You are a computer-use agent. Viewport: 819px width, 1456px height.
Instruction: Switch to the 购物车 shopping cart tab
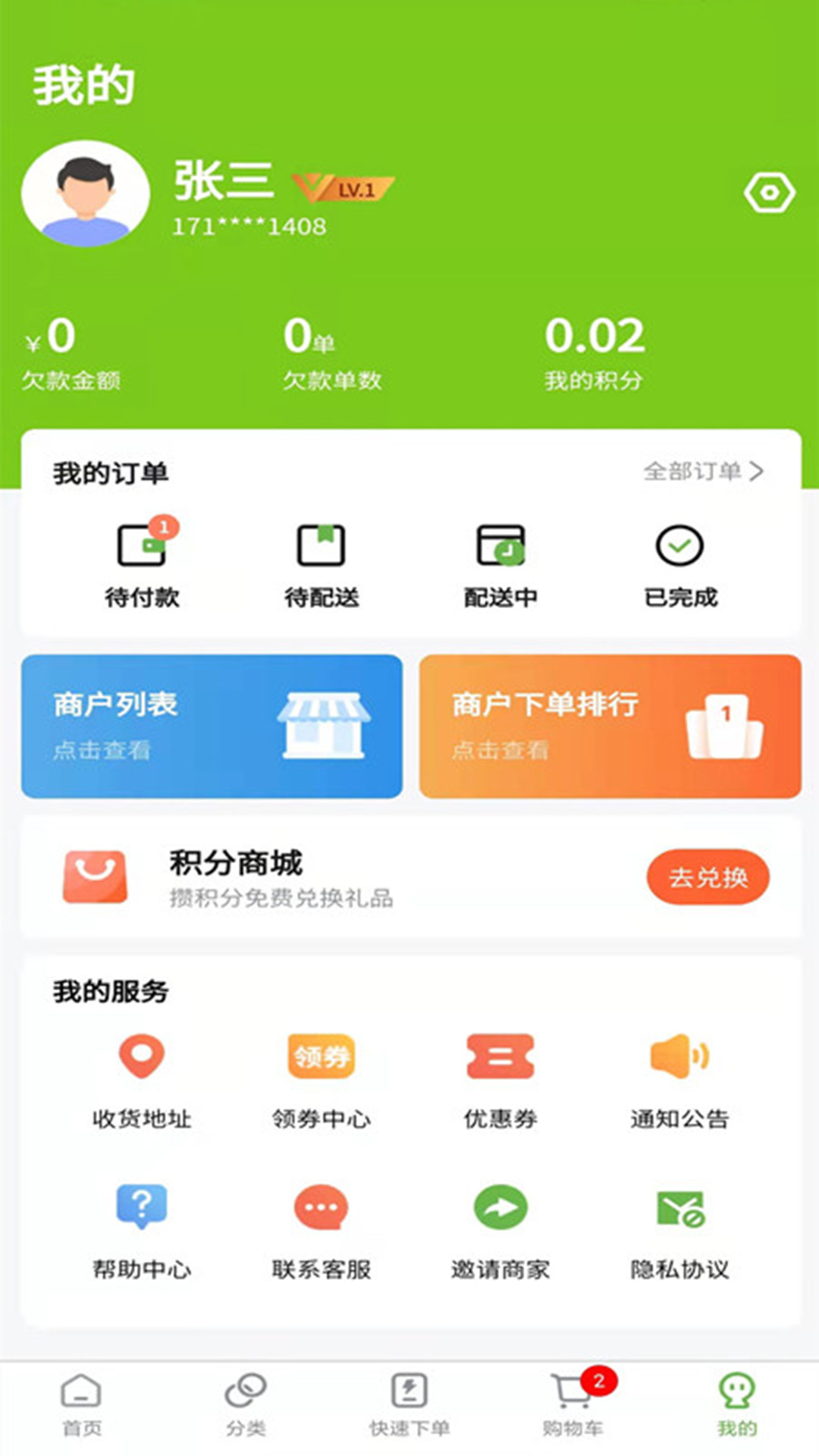574,1410
